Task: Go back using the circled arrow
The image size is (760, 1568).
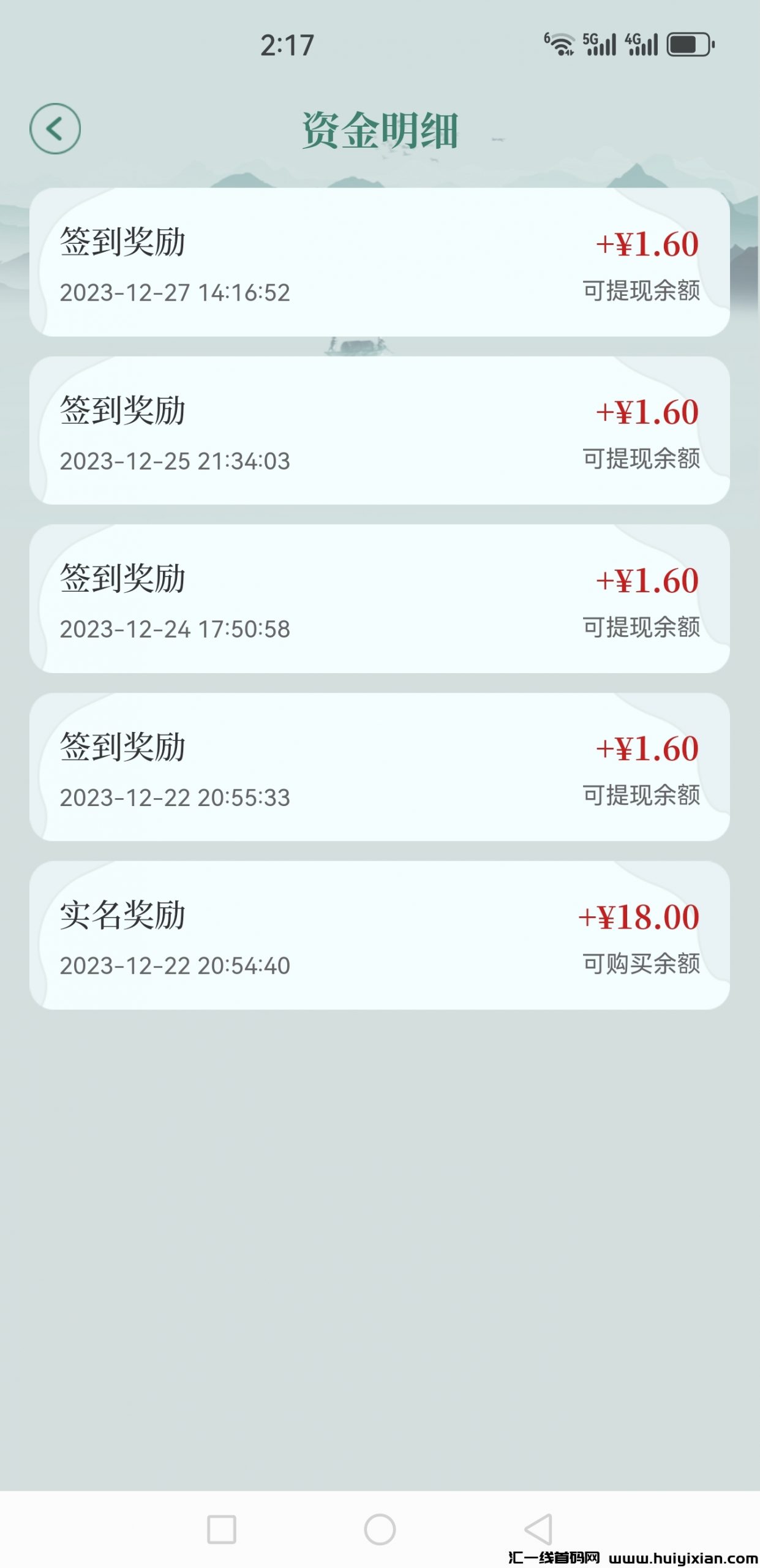Action: [x=55, y=129]
